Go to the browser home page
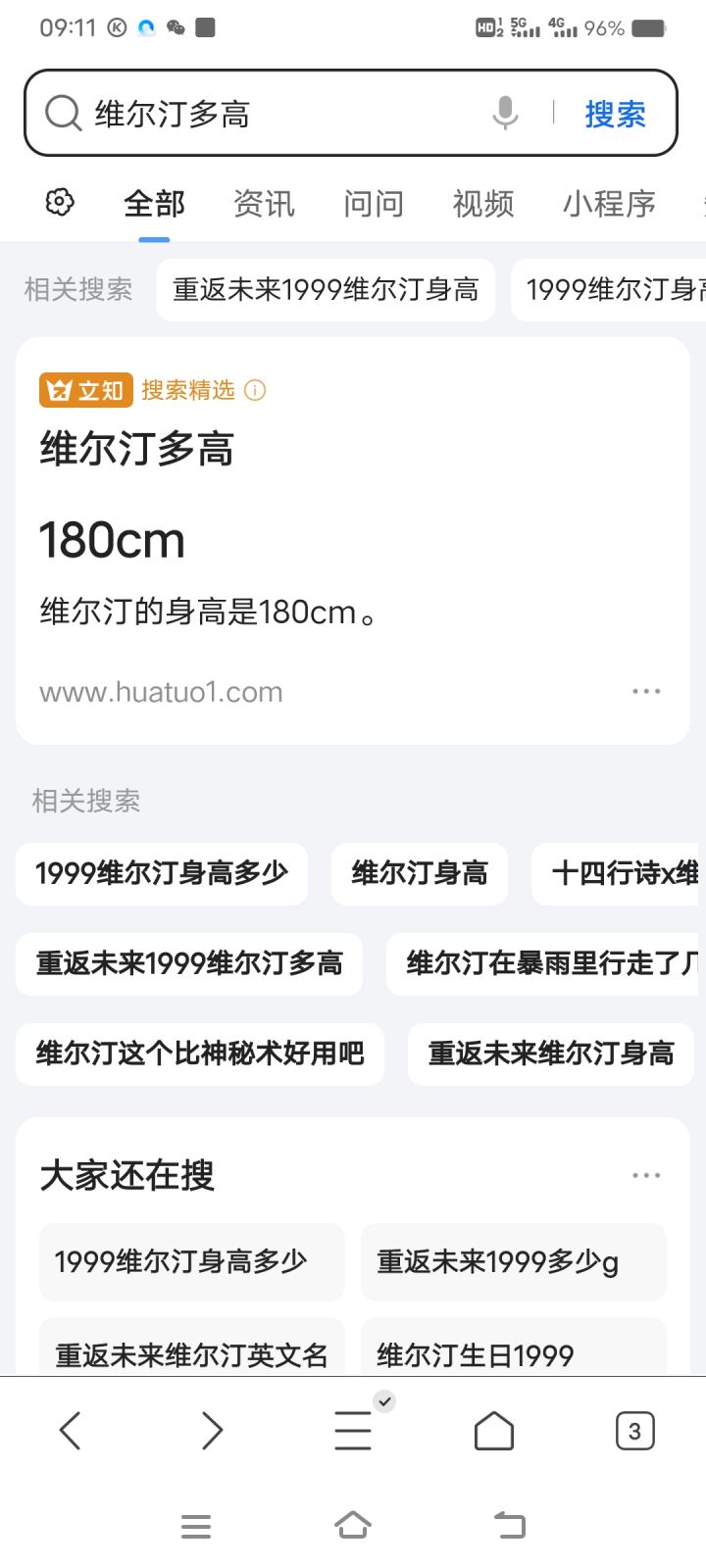 [x=493, y=1432]
